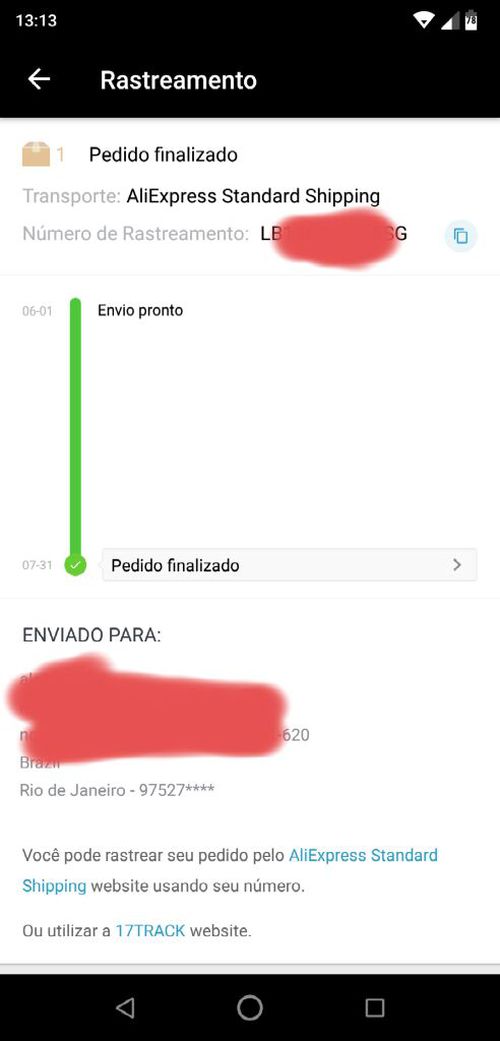Viewport: 500px width, 1041px height.
Task: Go back from the Rastreamento screen
Action: pos(39,80)
